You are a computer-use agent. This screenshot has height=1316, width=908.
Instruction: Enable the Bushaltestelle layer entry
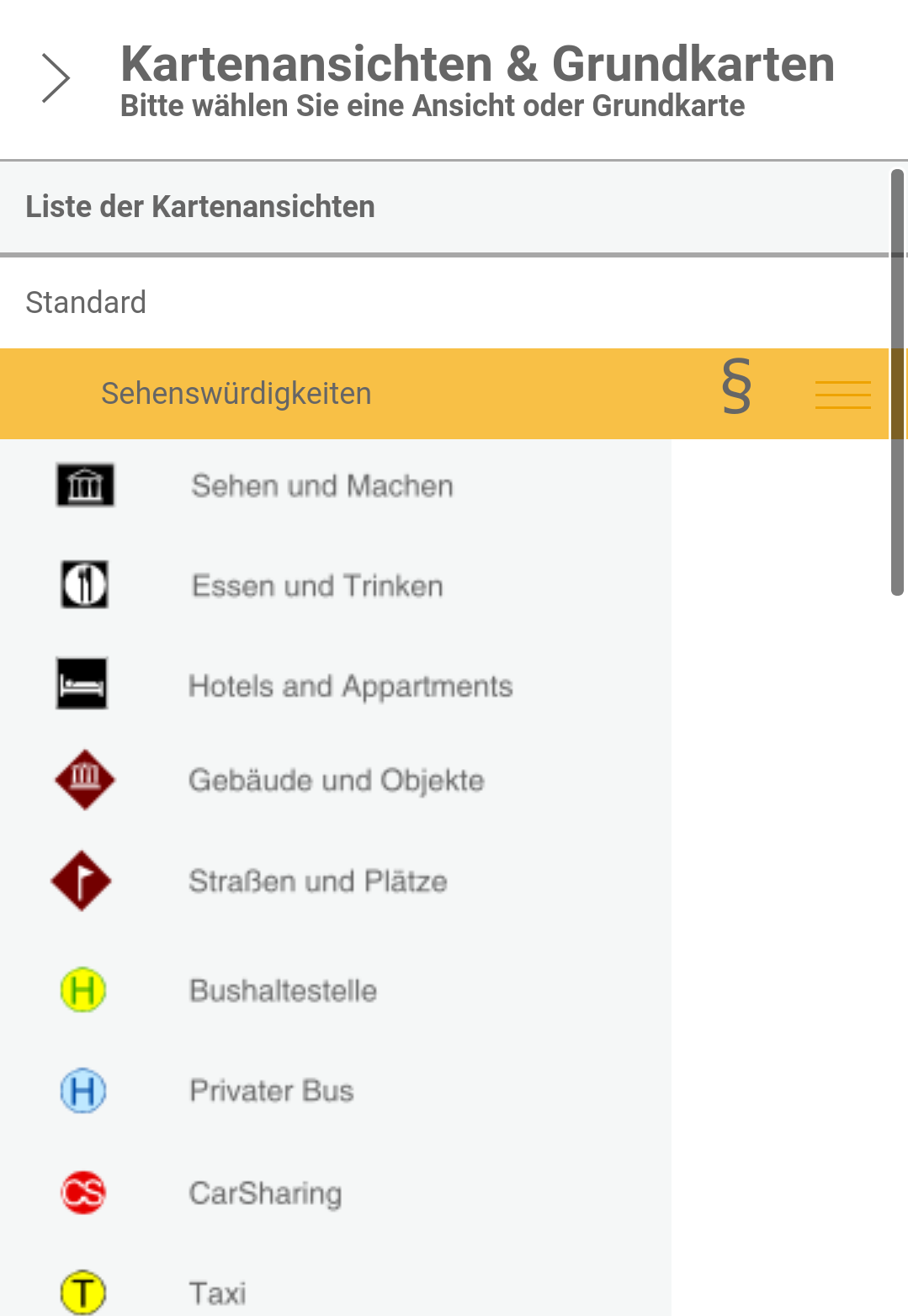click(283, 991)
